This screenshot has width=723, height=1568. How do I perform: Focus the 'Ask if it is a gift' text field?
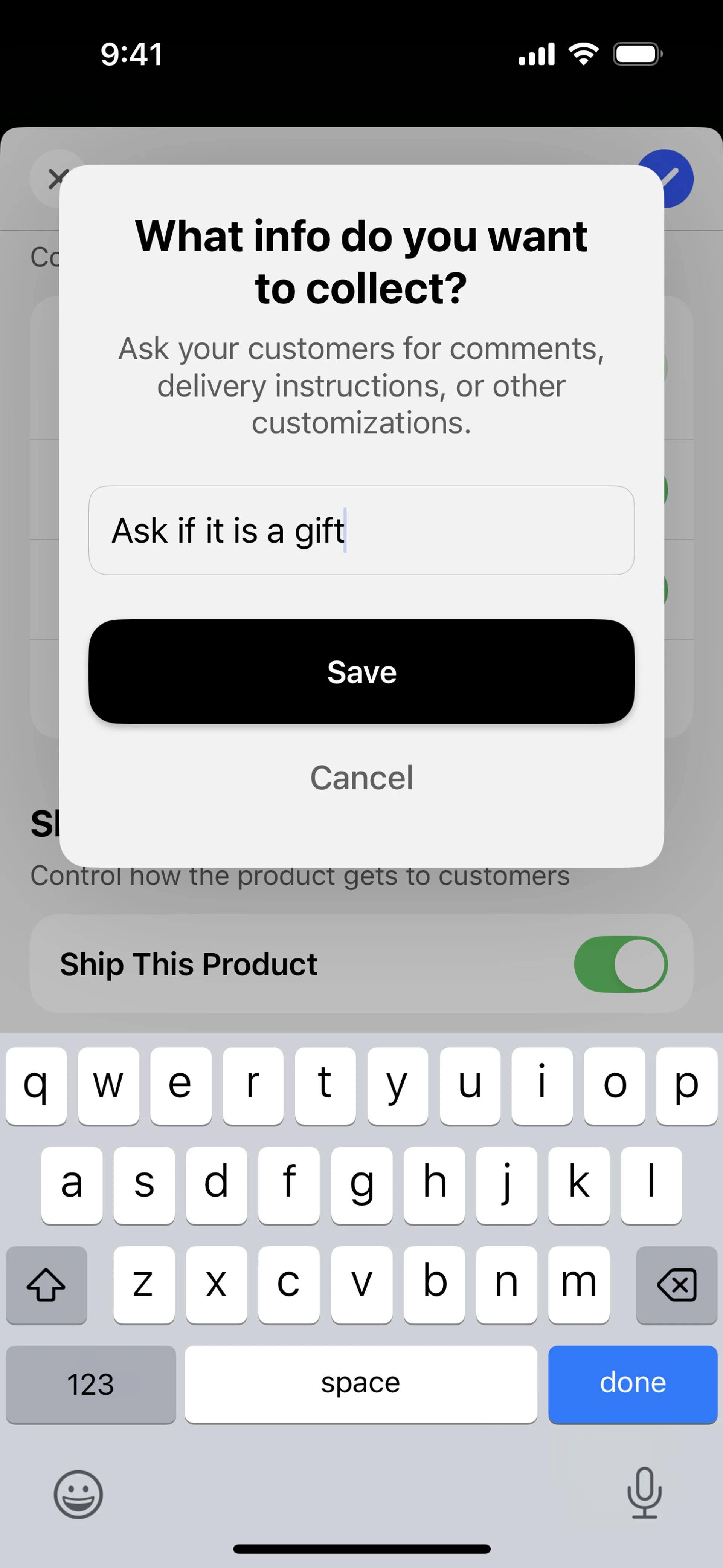point(361,530)
